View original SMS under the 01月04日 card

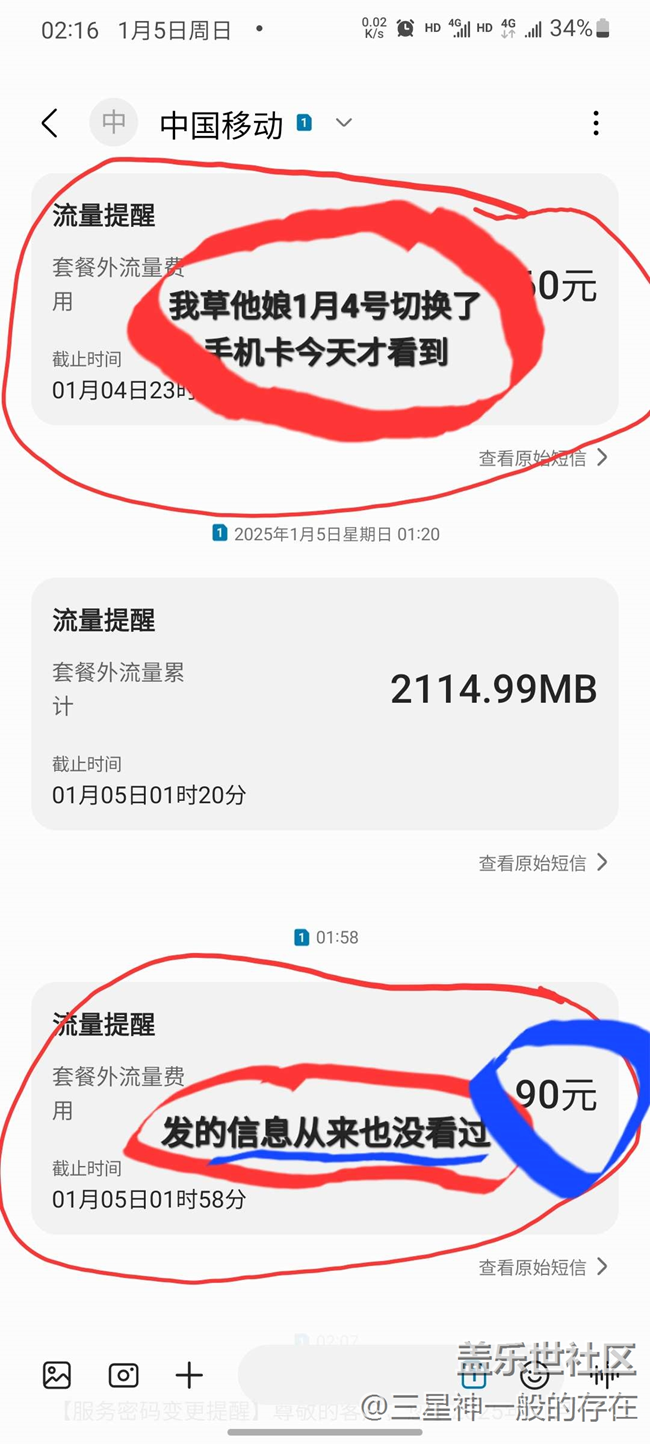coord(543,458)
